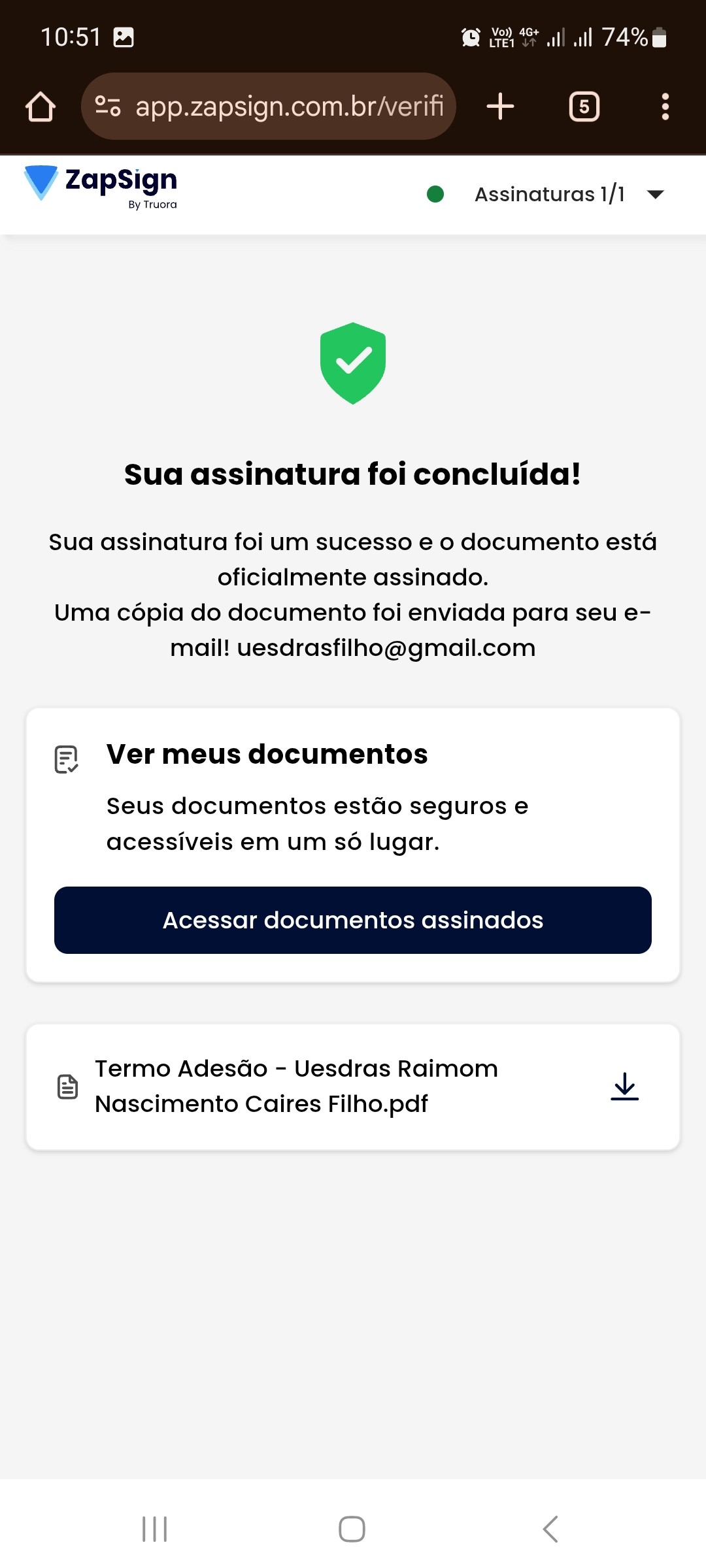Image resolution: width=706 pixels, height=1568 pixels.
Task: Show the open tabs switcher
Action: [x=584, y=106]
